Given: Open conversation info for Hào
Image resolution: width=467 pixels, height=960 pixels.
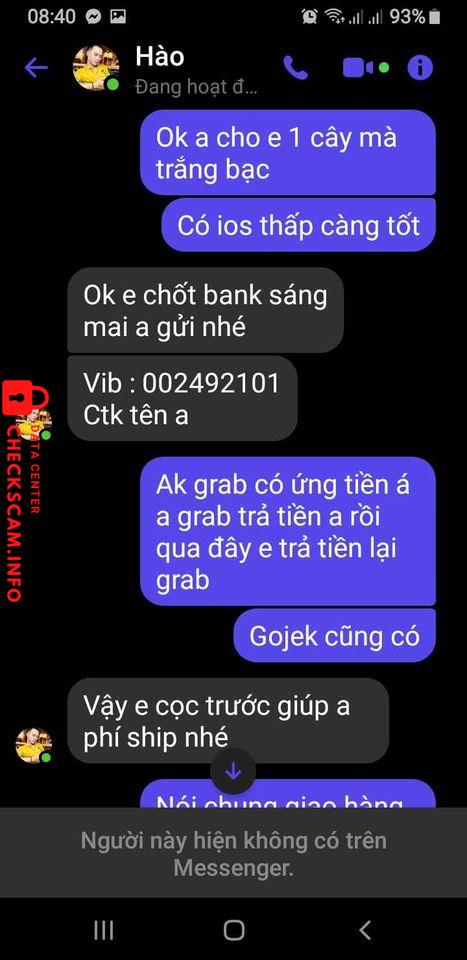Looking at the screenshot, I should (x=420, y=67).
